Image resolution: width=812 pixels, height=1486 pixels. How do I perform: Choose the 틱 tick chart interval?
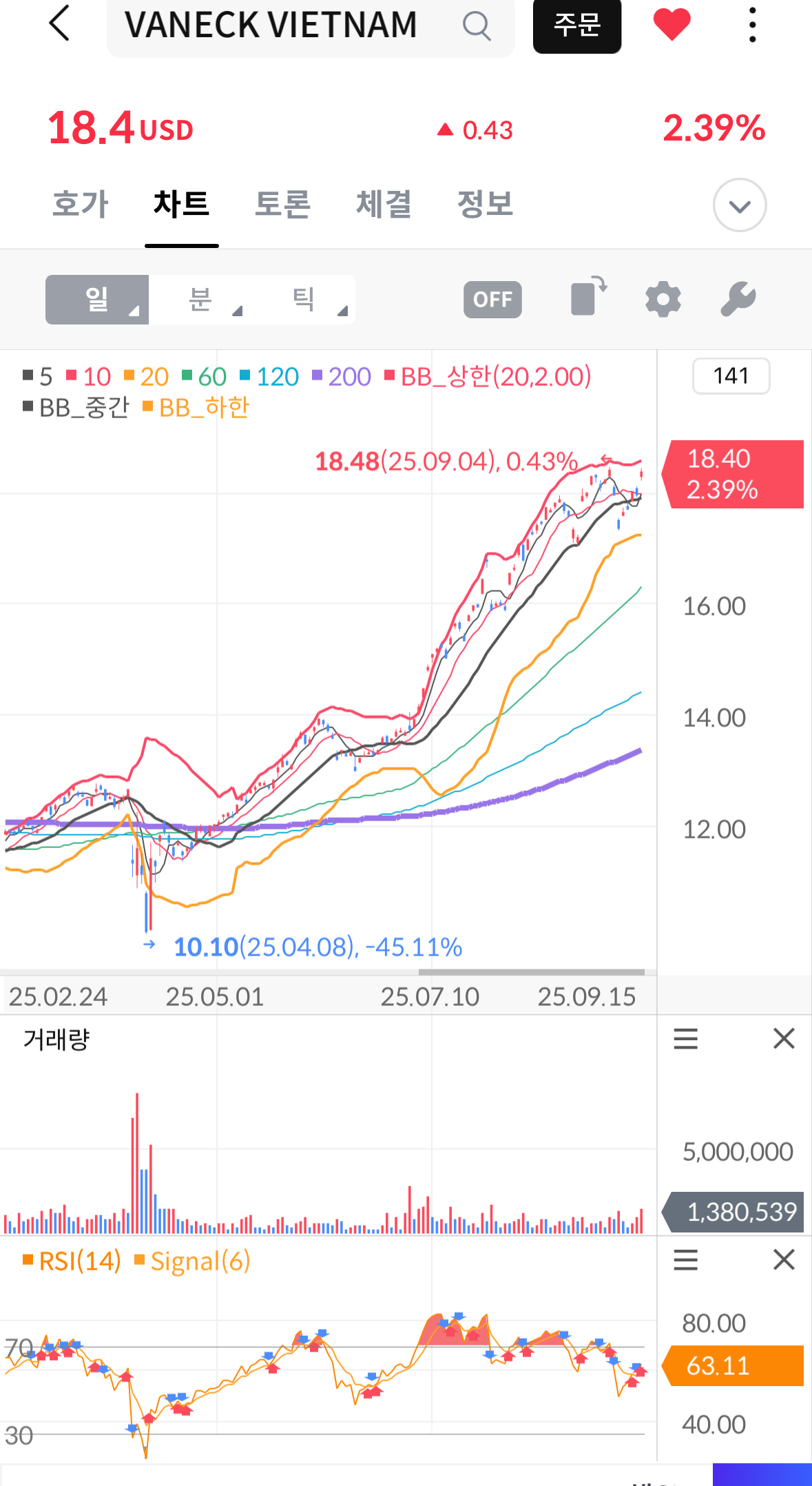304,300
